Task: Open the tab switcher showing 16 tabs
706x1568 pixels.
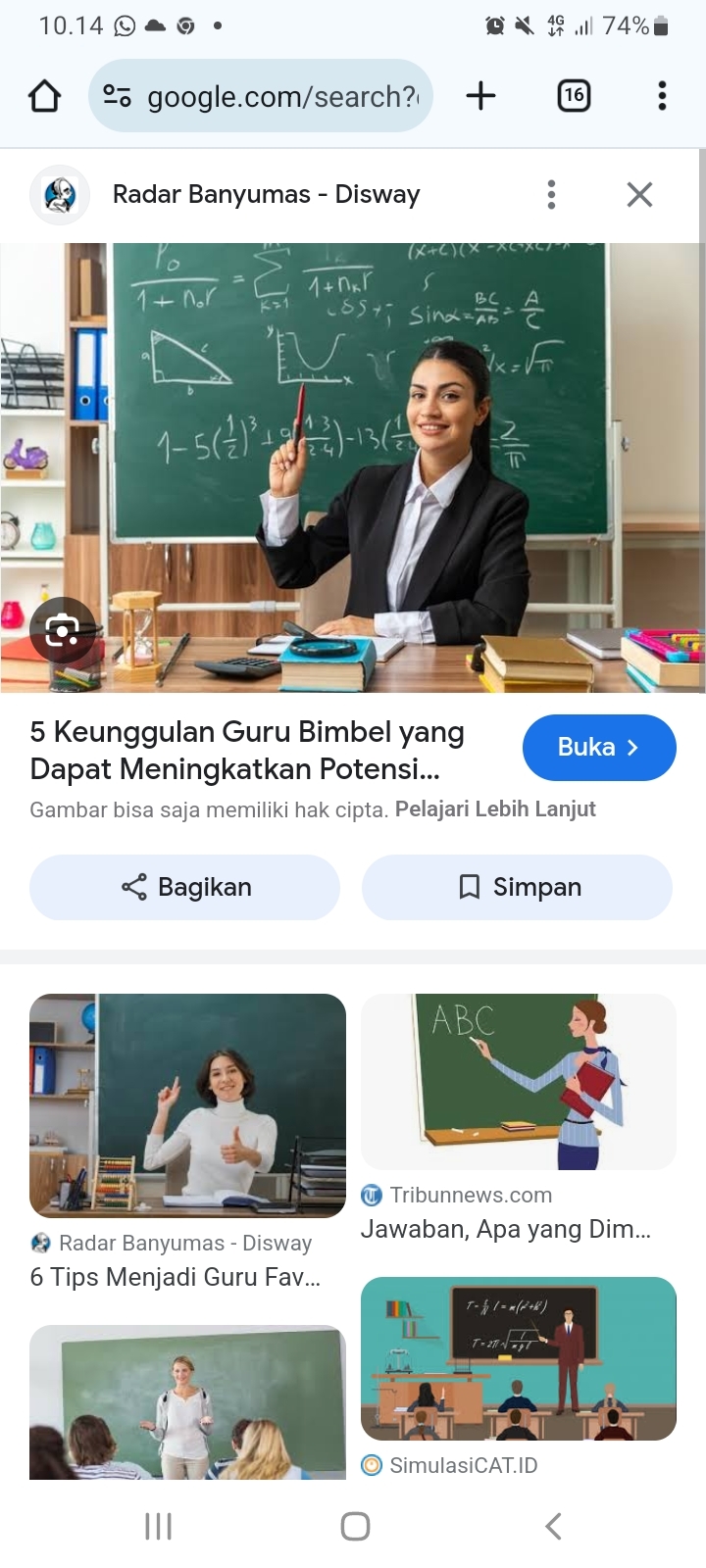Action: (574, 96)
